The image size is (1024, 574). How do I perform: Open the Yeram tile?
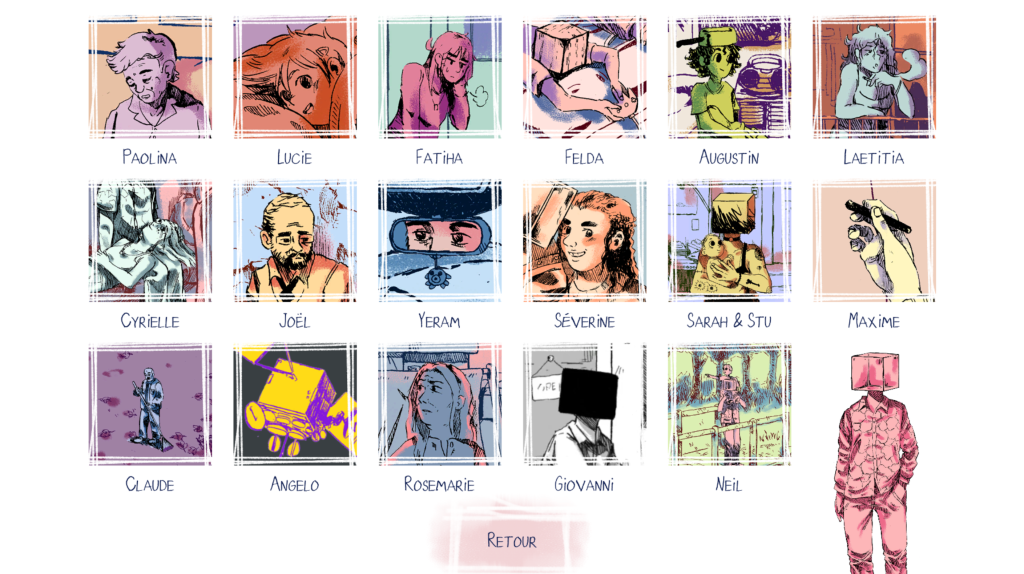click(440, 241)
